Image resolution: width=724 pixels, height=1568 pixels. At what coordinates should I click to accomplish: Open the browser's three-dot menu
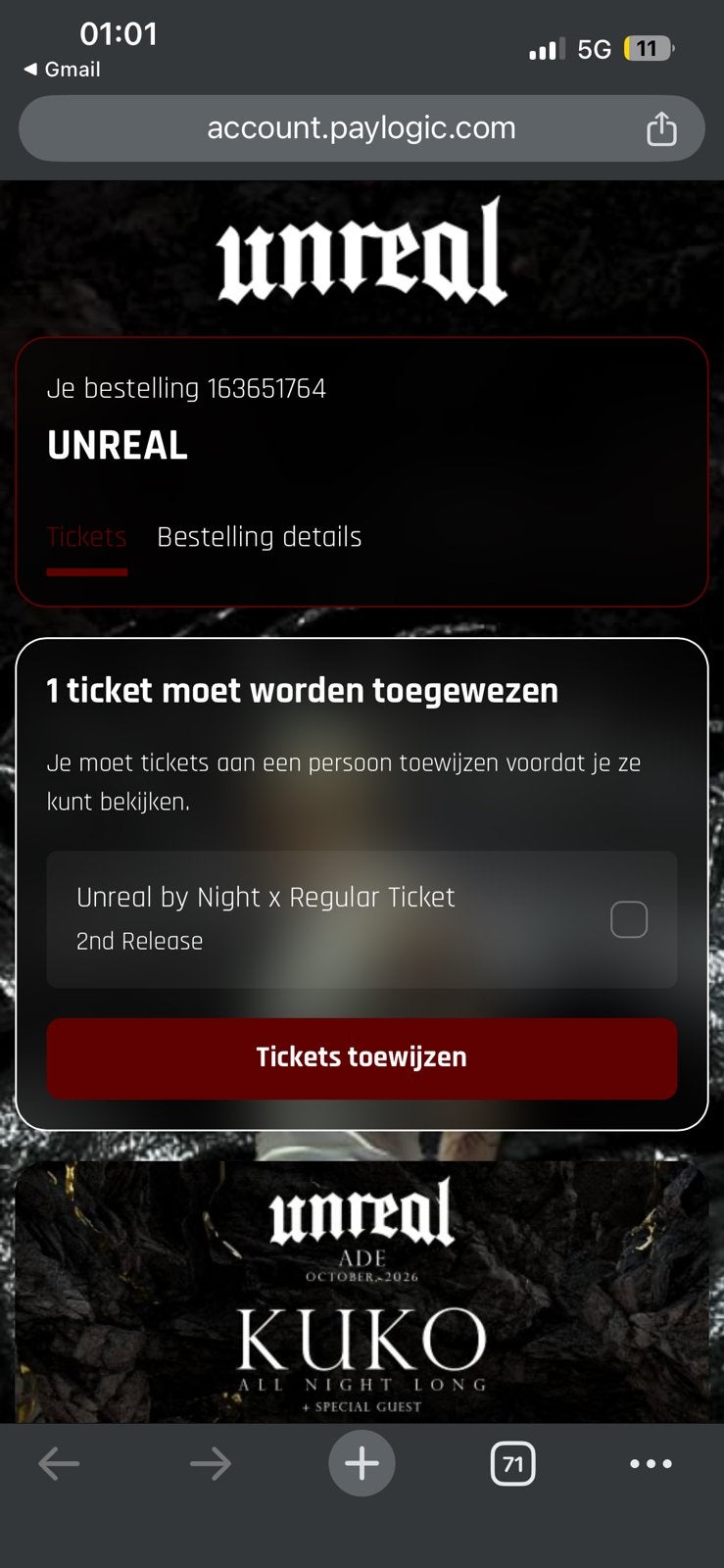pyautogui.click(x=652, y=1464)
